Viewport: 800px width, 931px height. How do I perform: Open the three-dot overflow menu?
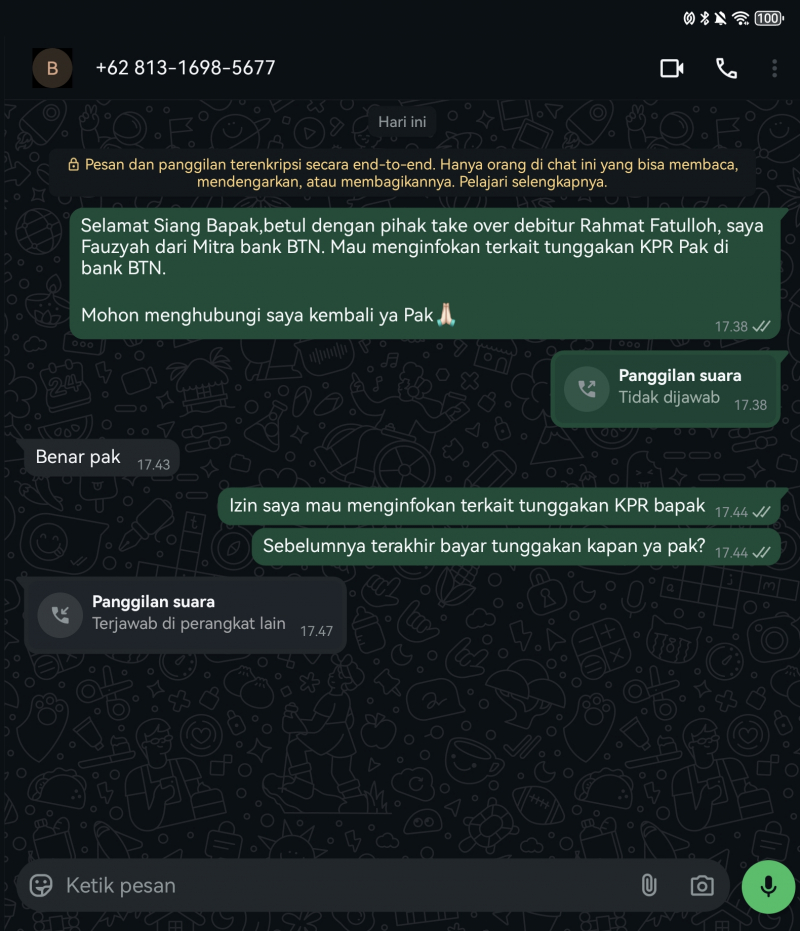(x=774, y=68)
